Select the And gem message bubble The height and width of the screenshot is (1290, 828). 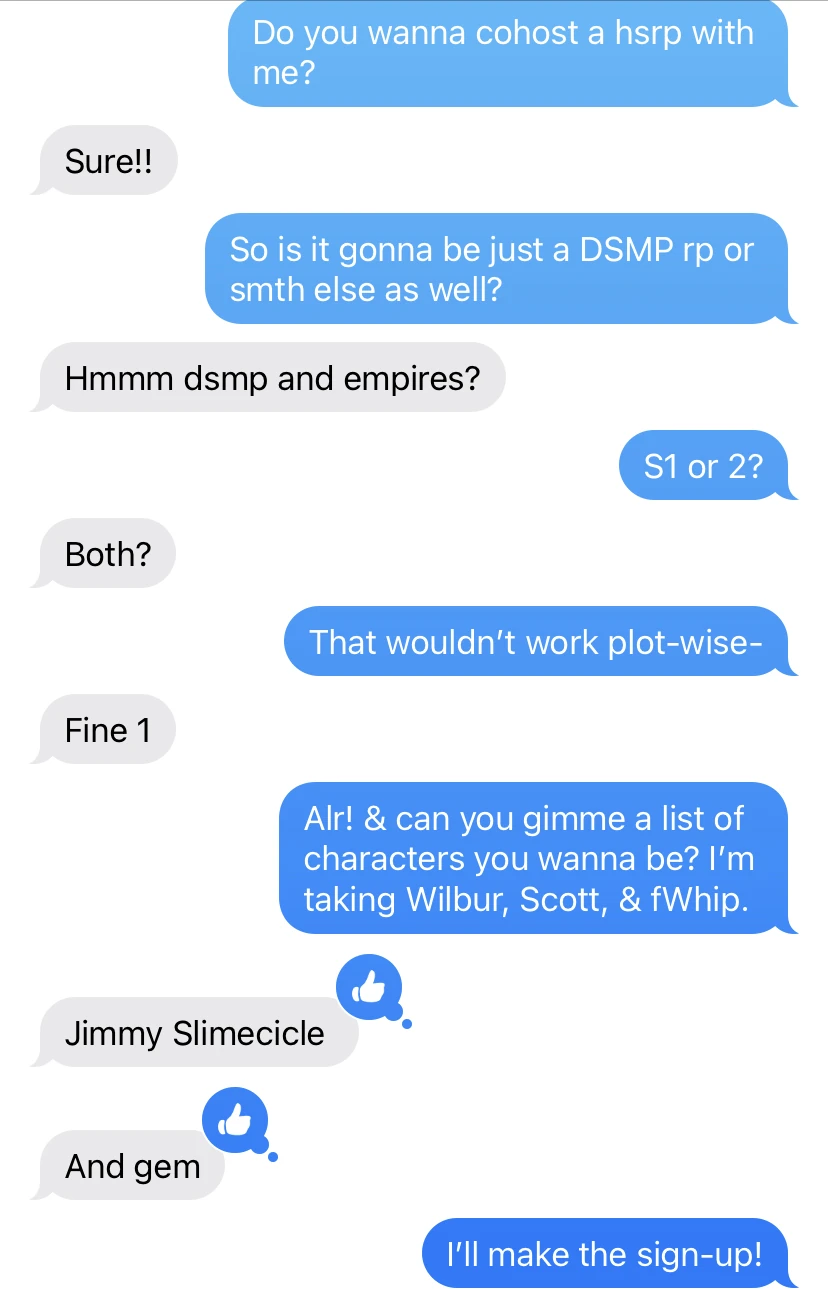click(131, 1165)
